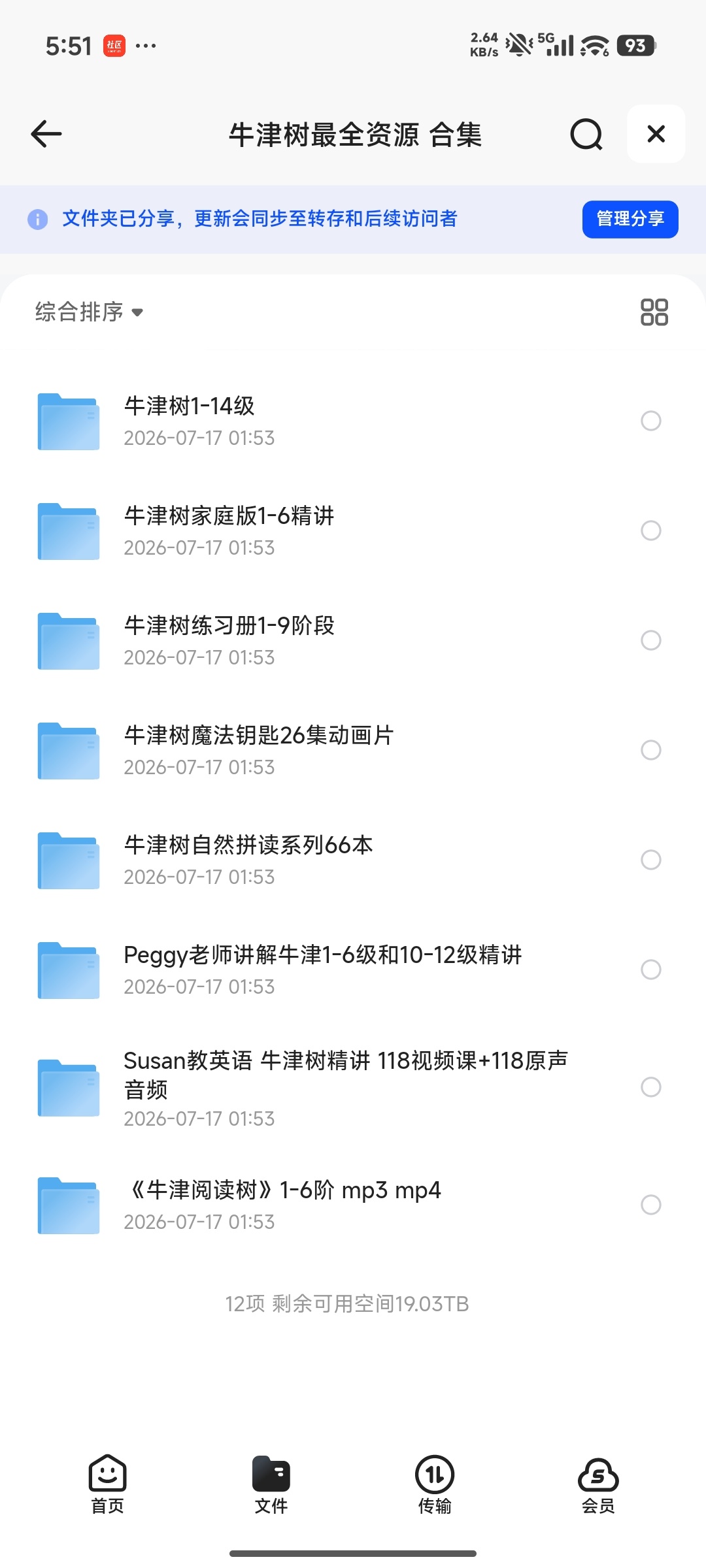Select the checkbox for 牛津树1-14级
This screenshot has height=1568, width=706.
tap(650, 421)
